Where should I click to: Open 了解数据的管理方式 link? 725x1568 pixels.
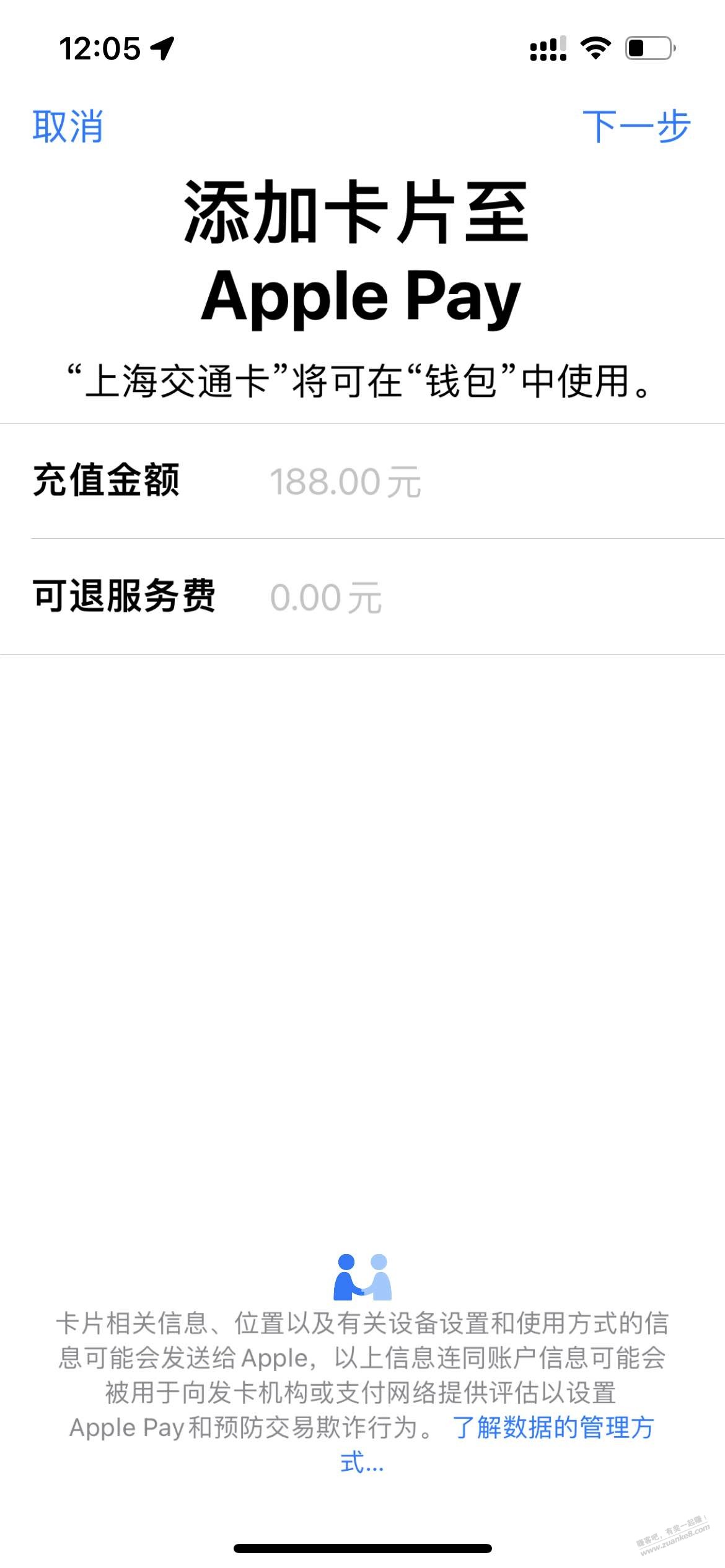click(x=553, y=1427)
